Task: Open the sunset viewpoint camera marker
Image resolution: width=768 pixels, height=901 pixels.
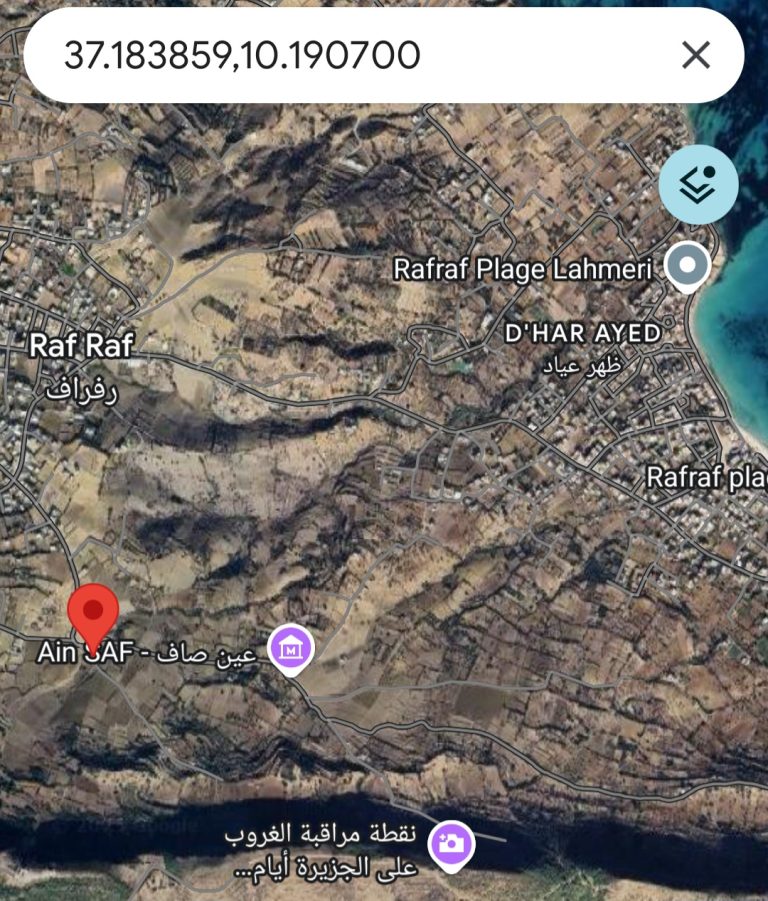Action: click(x=451, y=842)
